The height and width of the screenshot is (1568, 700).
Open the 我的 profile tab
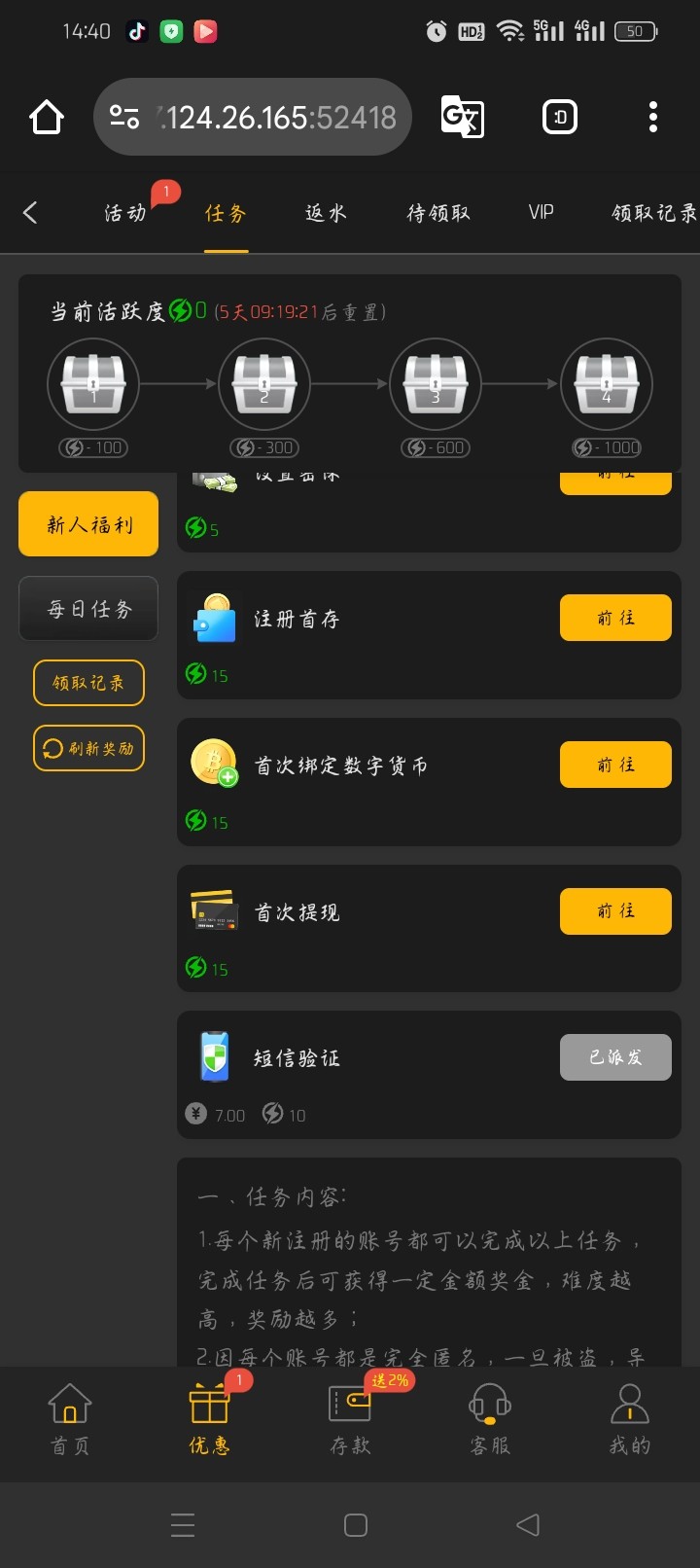(629, 1418)
